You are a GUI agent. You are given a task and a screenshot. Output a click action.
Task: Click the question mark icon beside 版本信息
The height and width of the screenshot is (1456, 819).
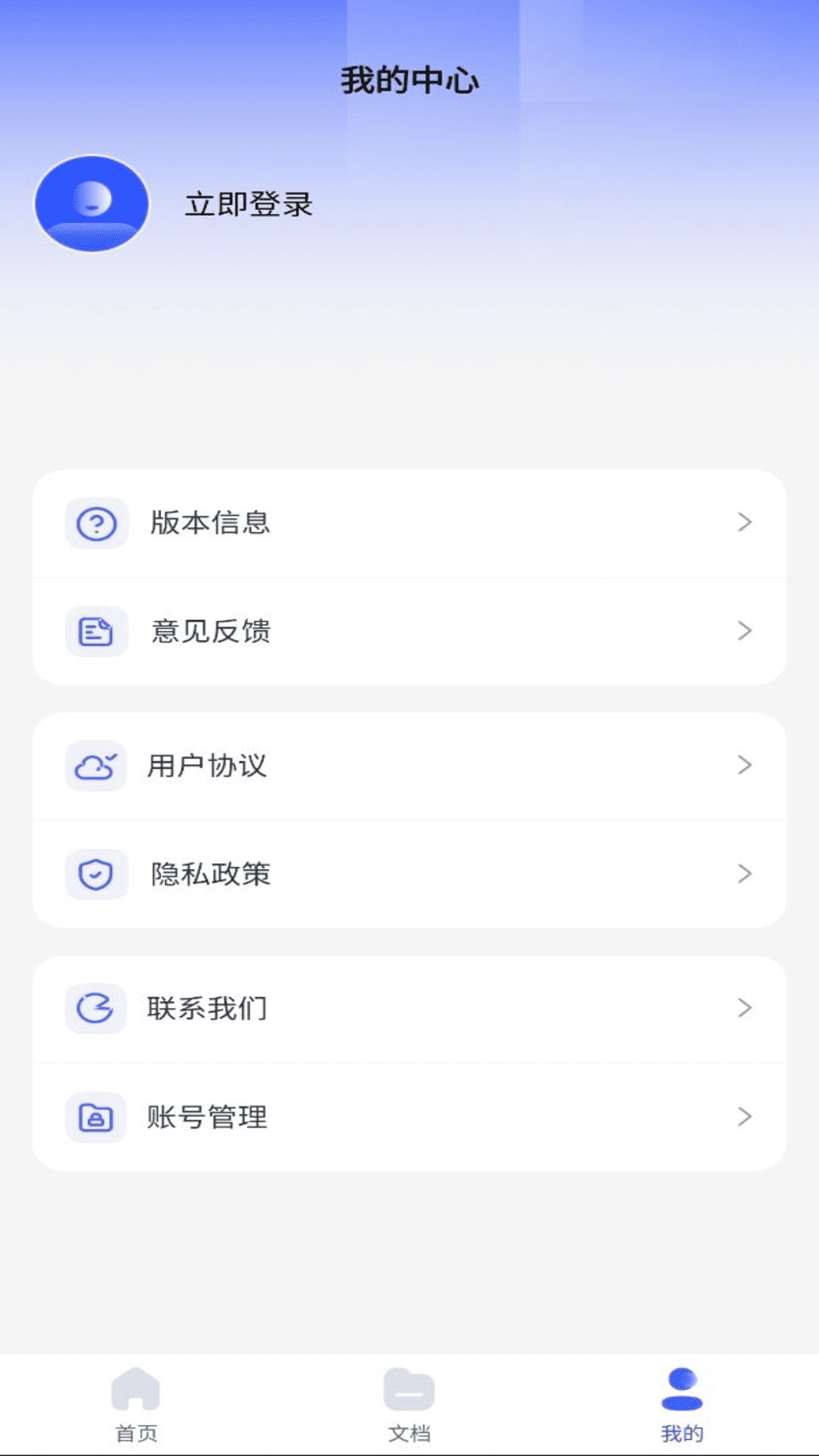pos(95,522)
